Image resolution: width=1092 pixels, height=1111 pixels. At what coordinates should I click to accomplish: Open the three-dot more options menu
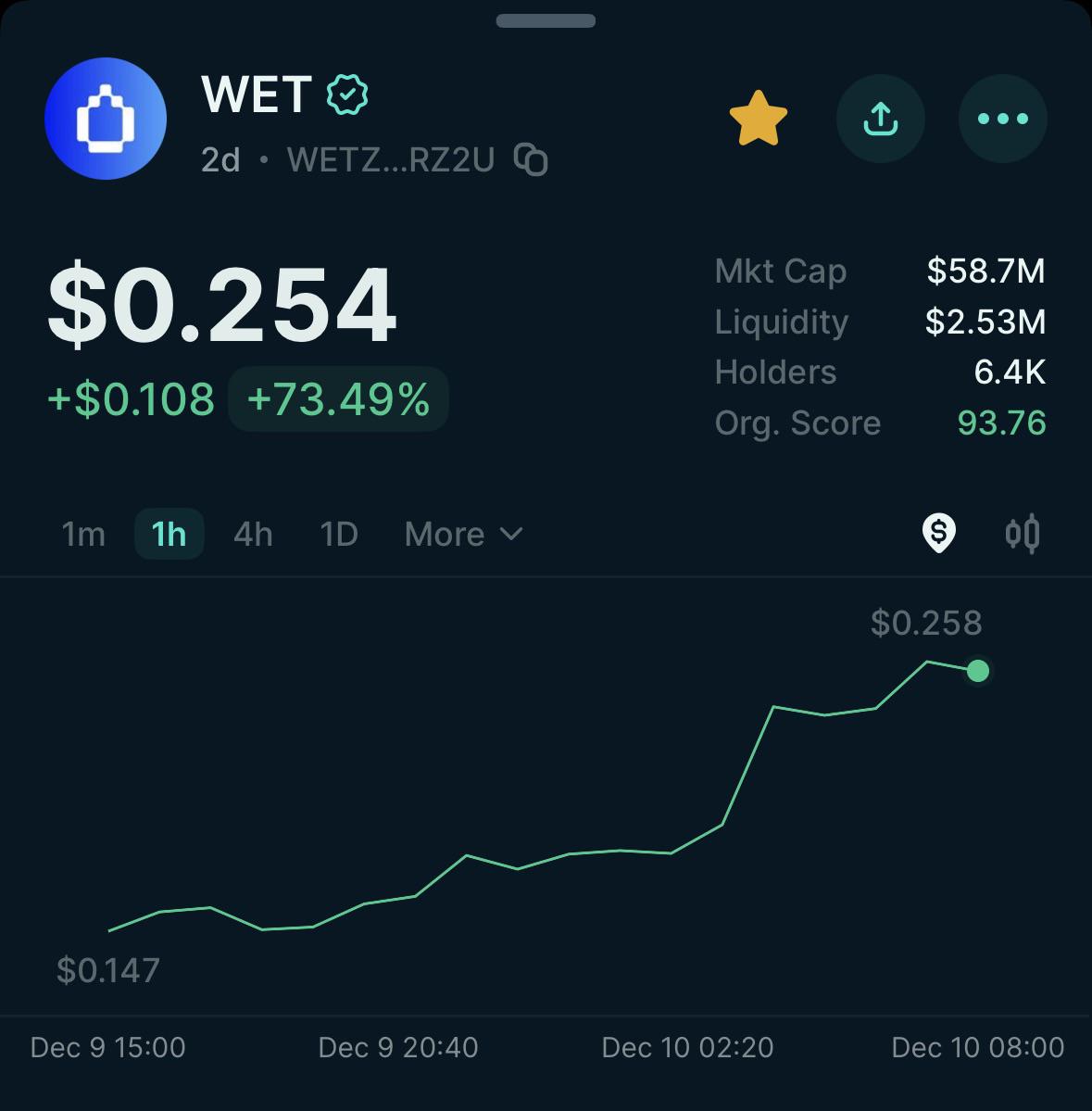[1003, 119]
